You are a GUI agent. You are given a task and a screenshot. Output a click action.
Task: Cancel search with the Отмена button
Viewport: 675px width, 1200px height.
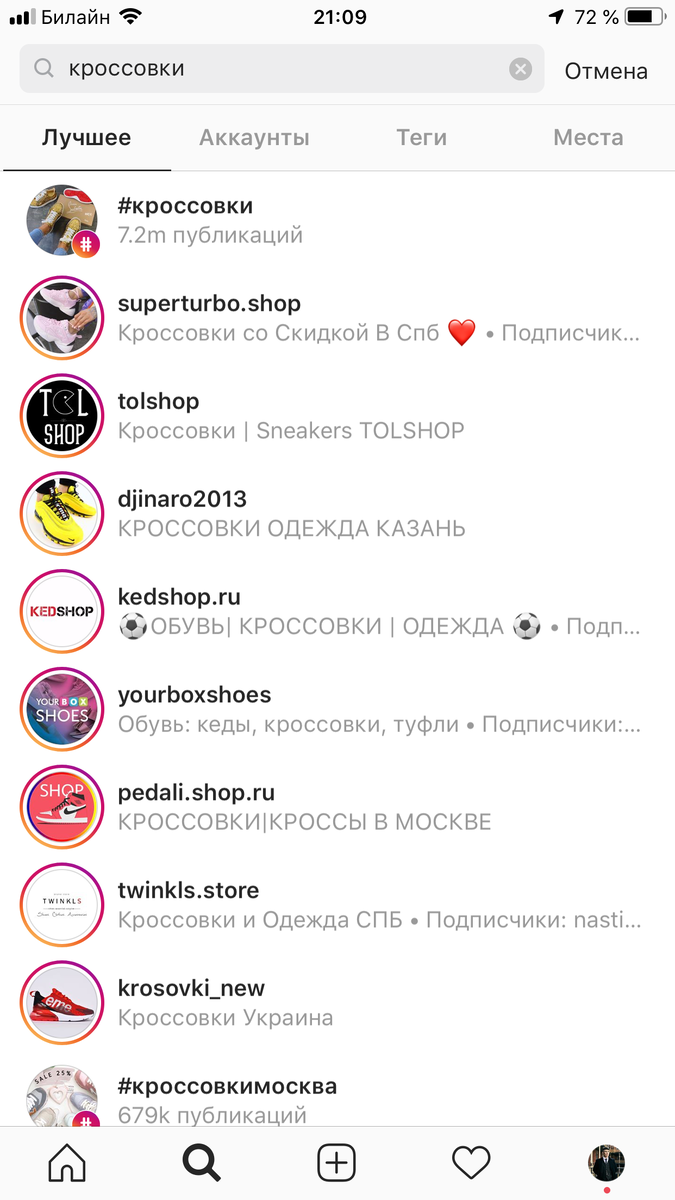coord(606,71)
